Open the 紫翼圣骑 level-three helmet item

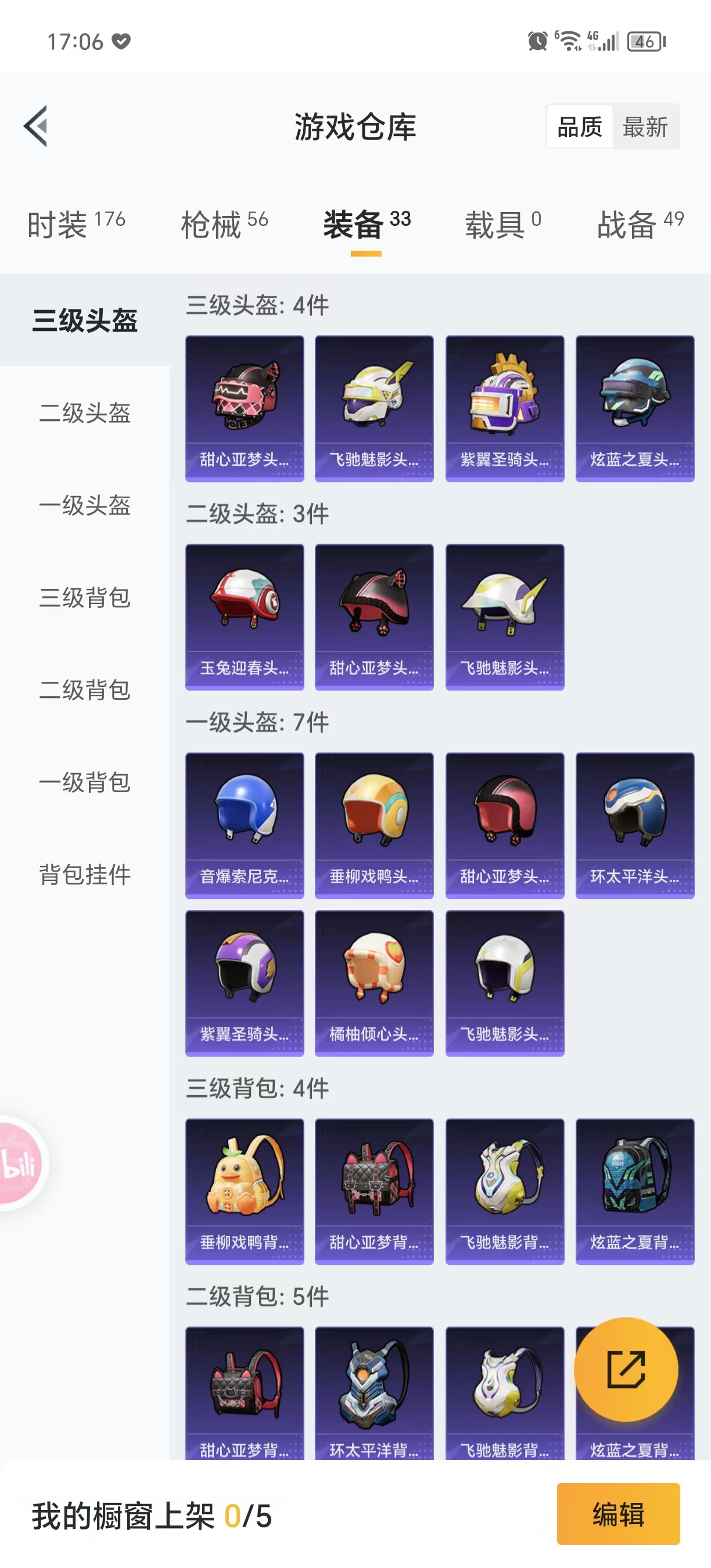pos(505,408)
